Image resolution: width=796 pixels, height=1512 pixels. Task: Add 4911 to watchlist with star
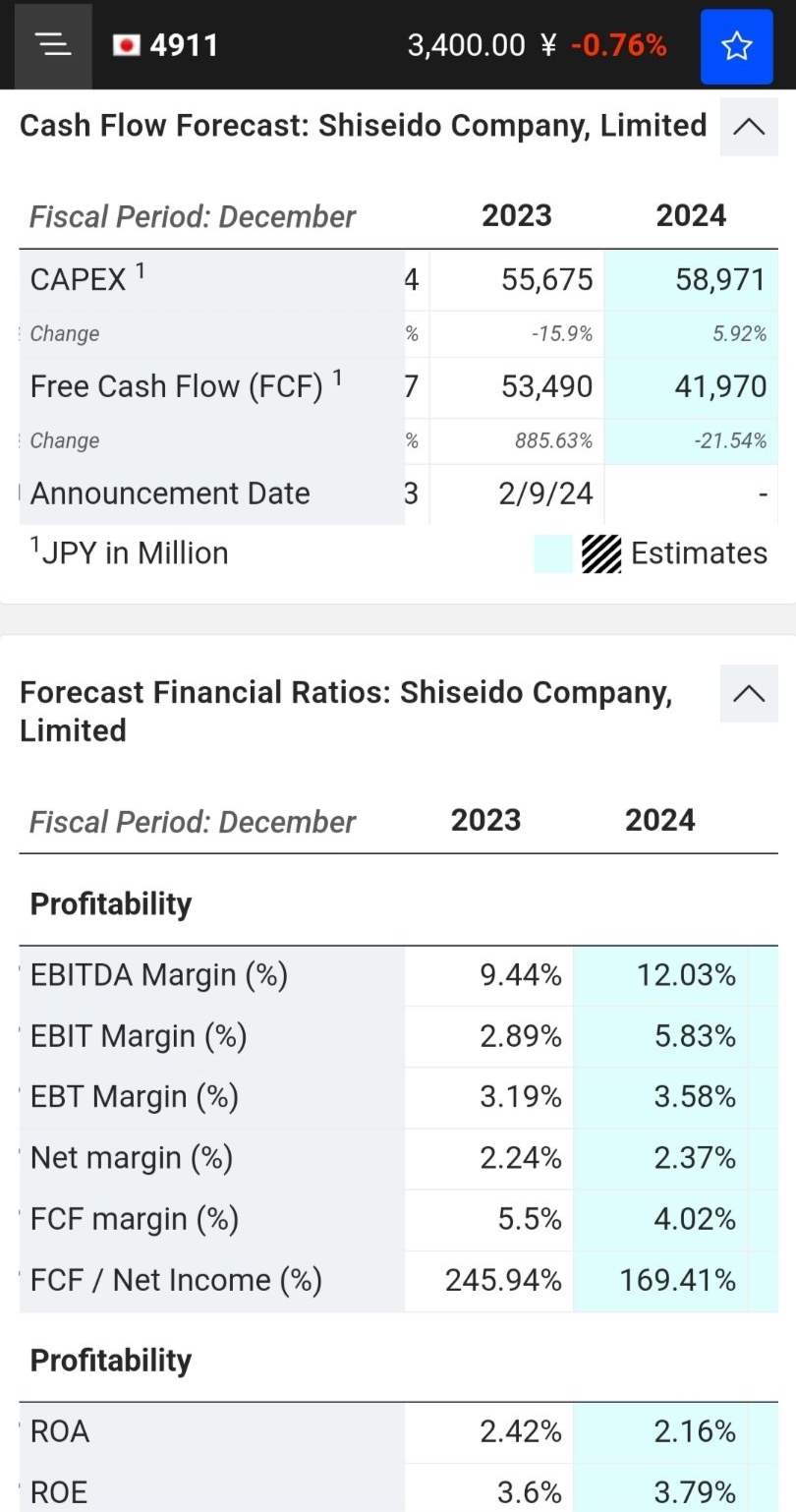pyautogui.click(x=736, y=45)
